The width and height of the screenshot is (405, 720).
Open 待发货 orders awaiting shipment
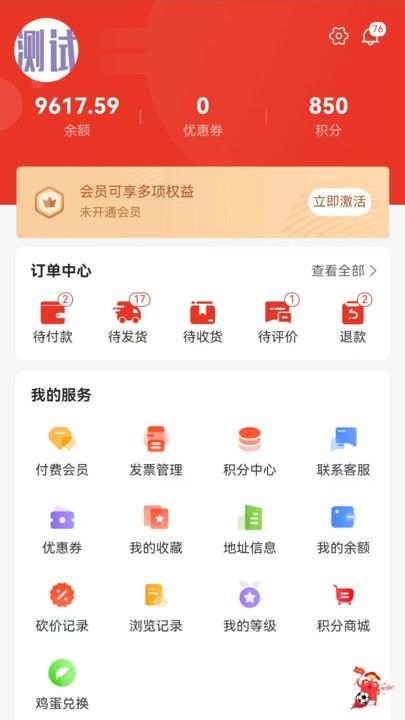(x=128, y=320)
